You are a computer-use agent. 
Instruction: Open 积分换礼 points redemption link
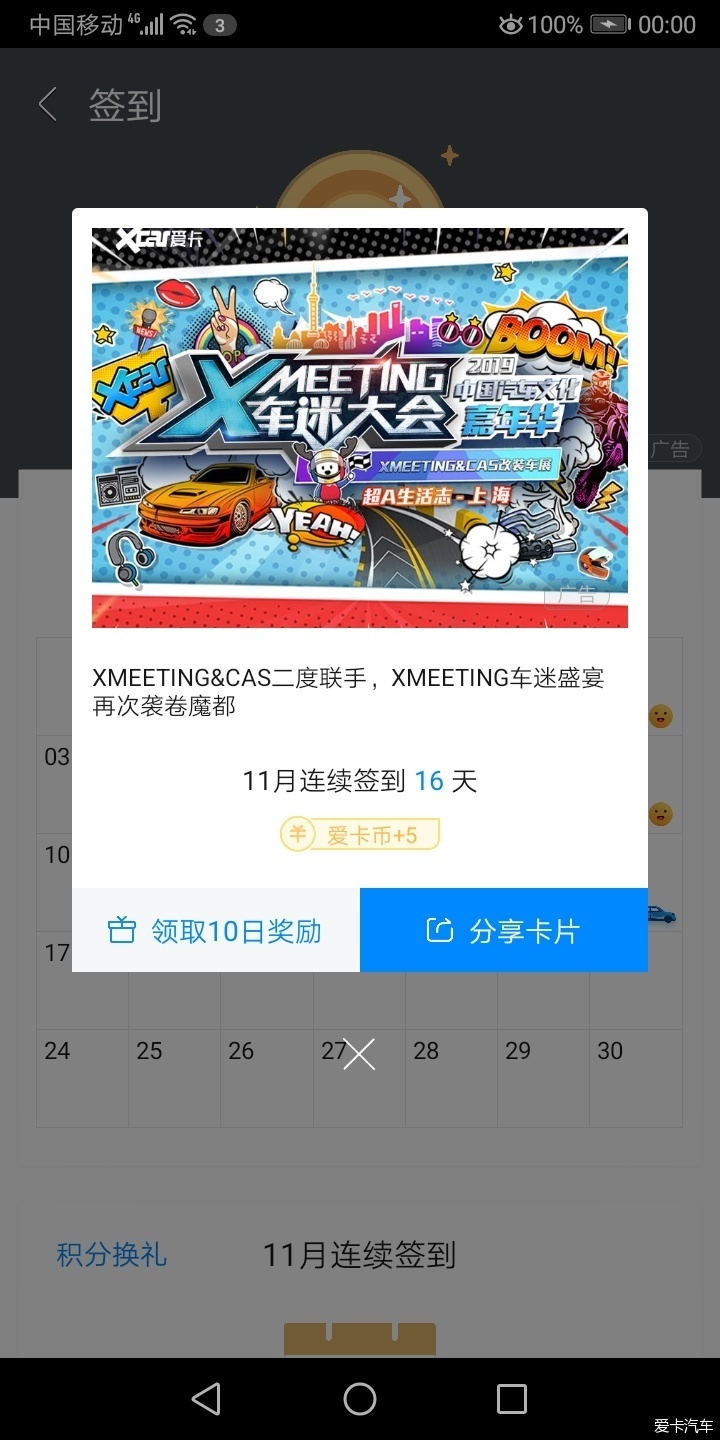click(x=111, y=1254)
